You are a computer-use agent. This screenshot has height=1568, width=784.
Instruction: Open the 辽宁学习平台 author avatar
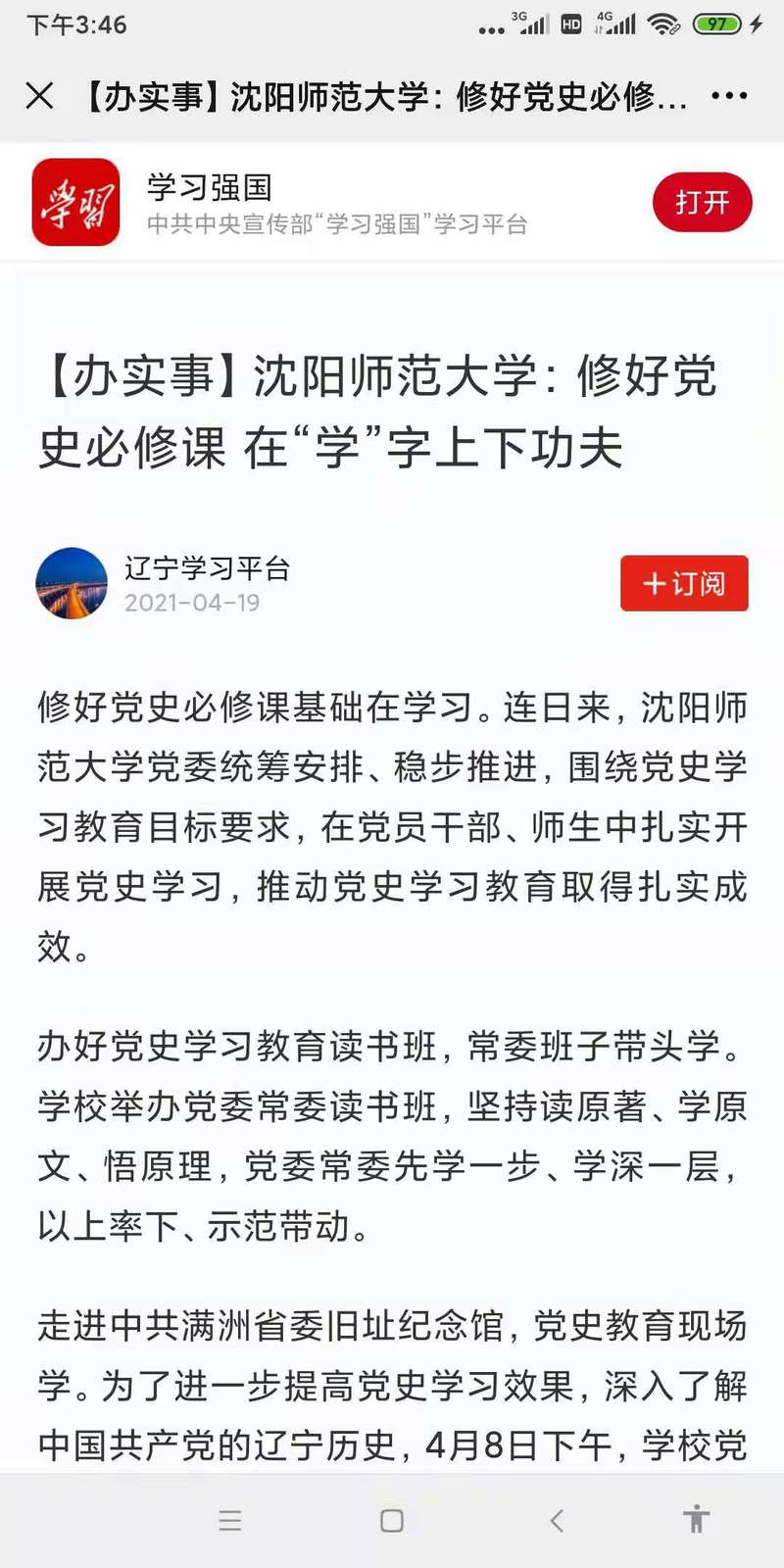tap(72, 583)
